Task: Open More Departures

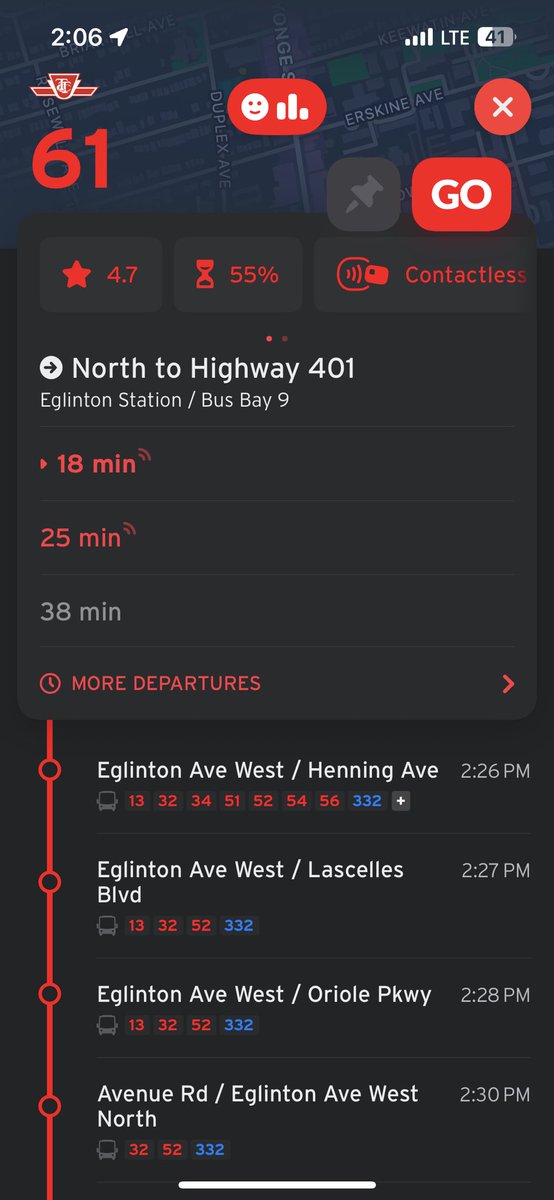Action: [277, 684]
